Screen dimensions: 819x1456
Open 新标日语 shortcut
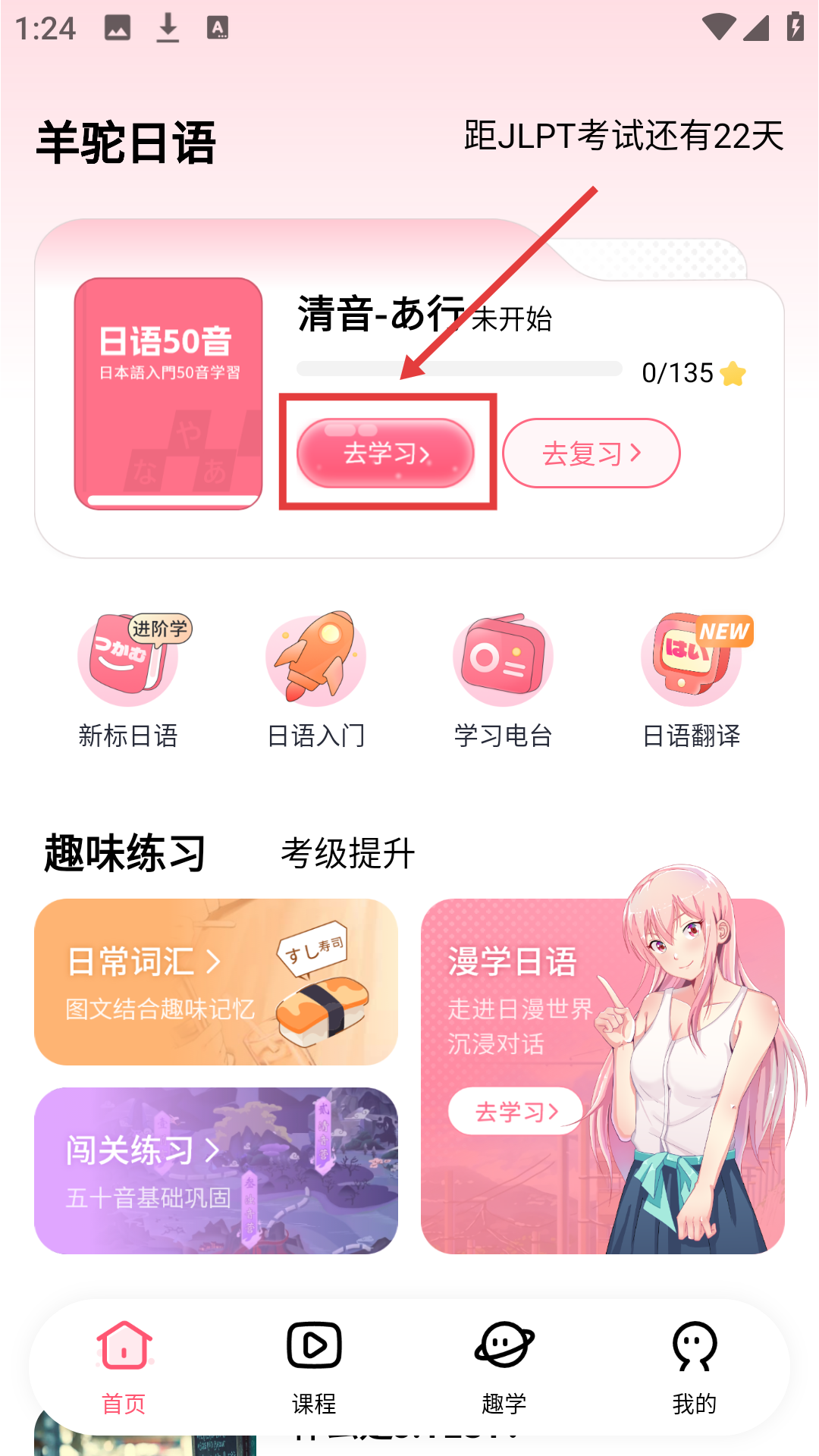(x=128, y=679)
